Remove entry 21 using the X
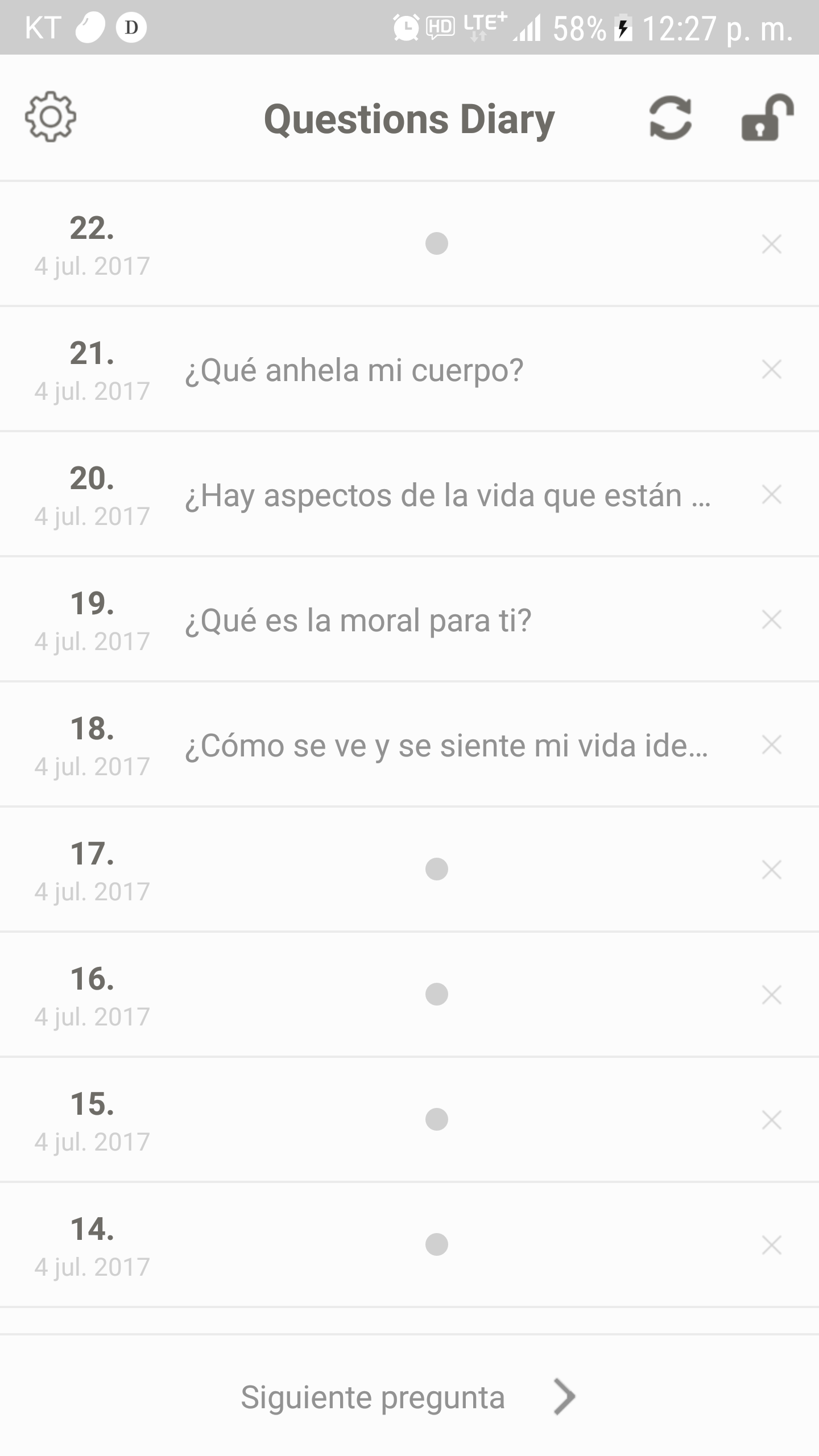Screen dimensions: 819x1456 click(x=772, y=369)
